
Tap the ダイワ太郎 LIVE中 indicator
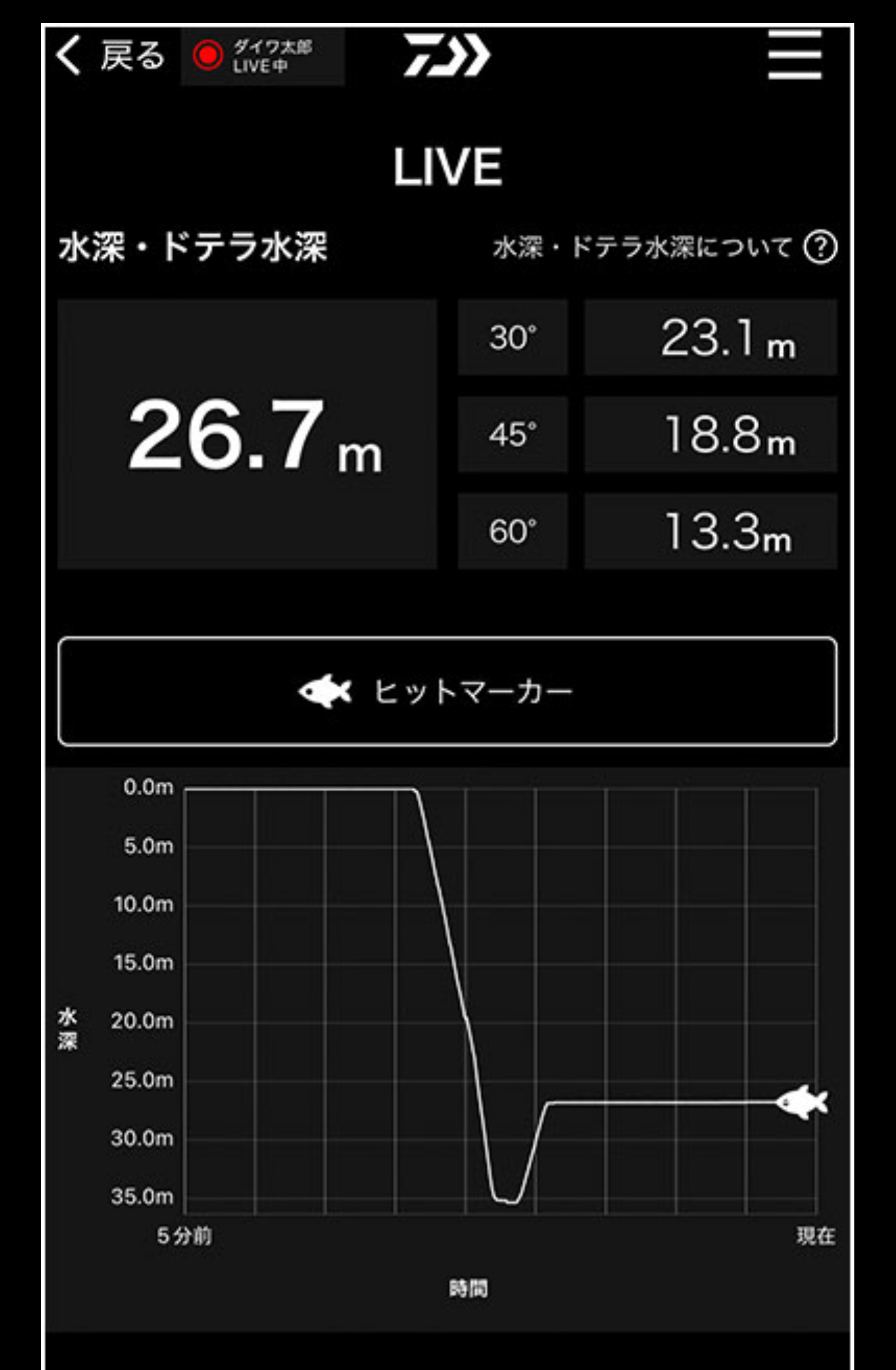[x=263, y=56]
